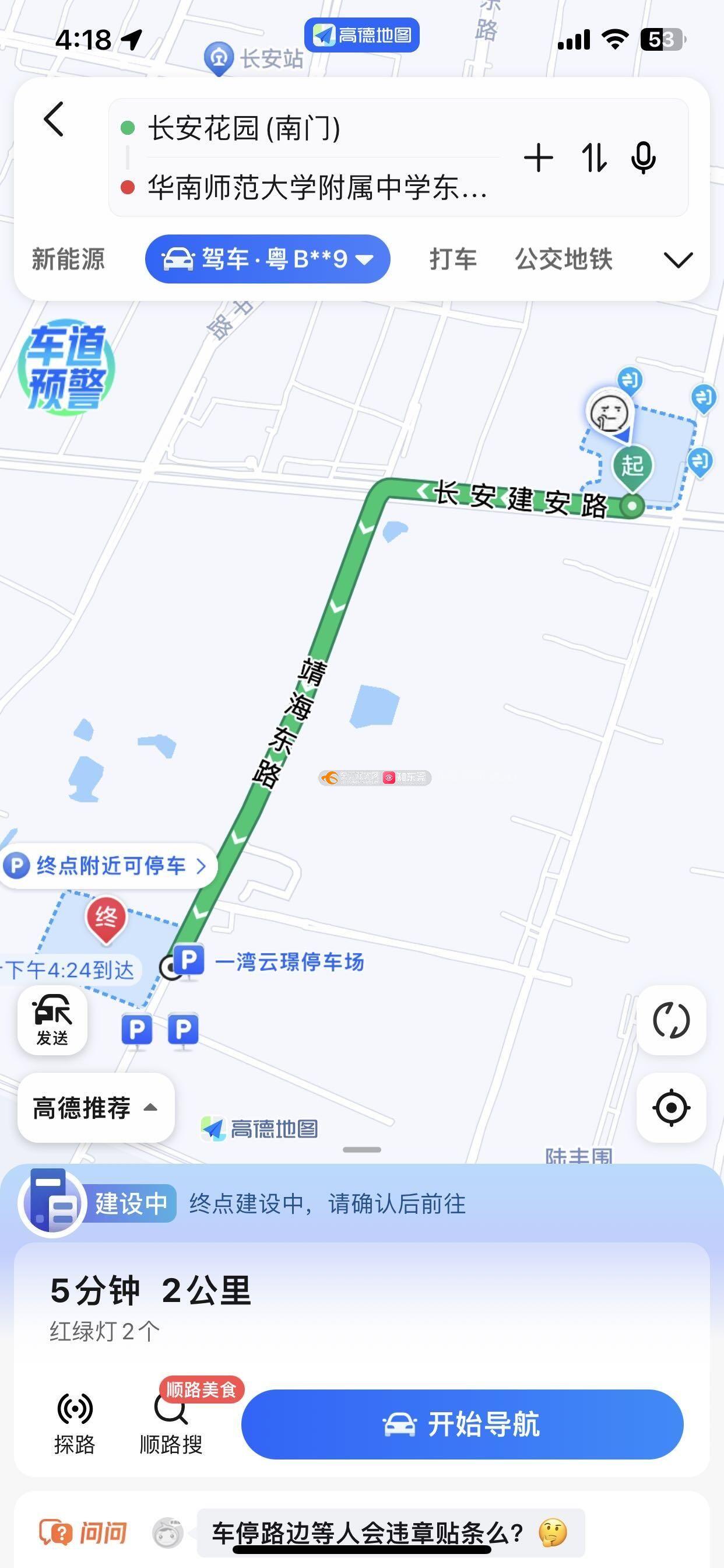The image size is (724, 1568).
Task: Open 高德推荐 route preference selector
Action: coord(96,1107)
